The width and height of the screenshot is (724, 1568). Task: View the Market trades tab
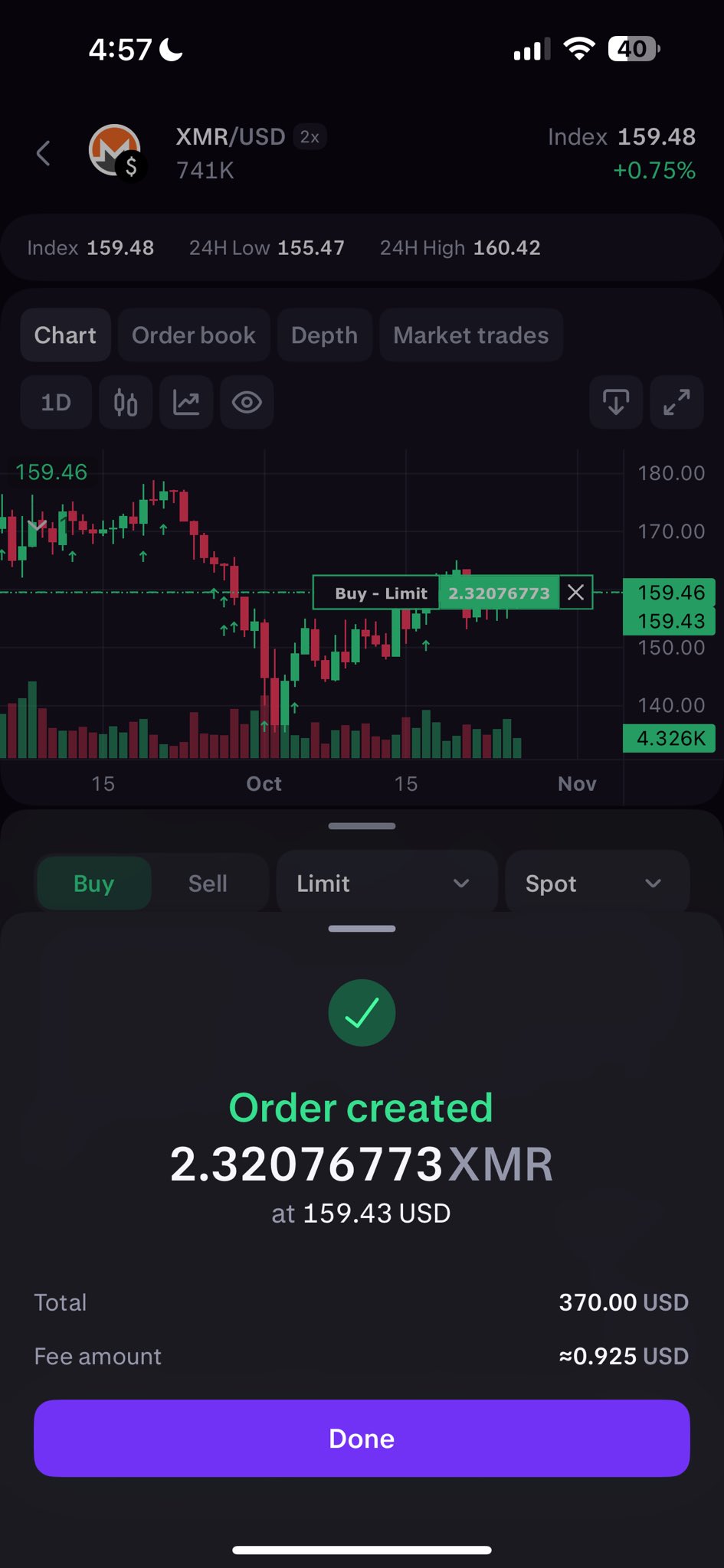click(x=471, y=335)
